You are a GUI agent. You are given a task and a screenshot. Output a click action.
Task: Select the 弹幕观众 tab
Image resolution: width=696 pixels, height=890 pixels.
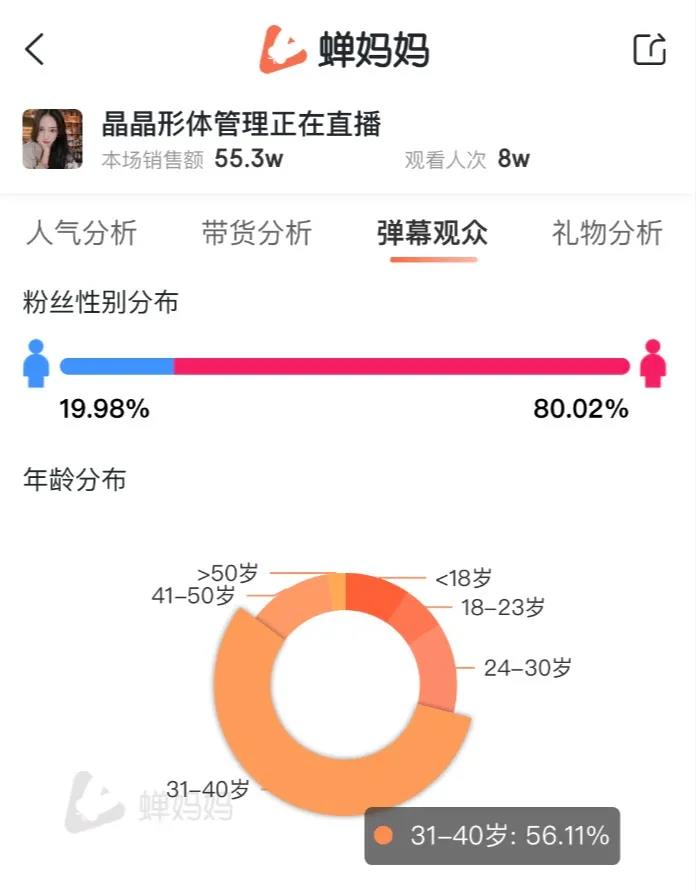432,233
